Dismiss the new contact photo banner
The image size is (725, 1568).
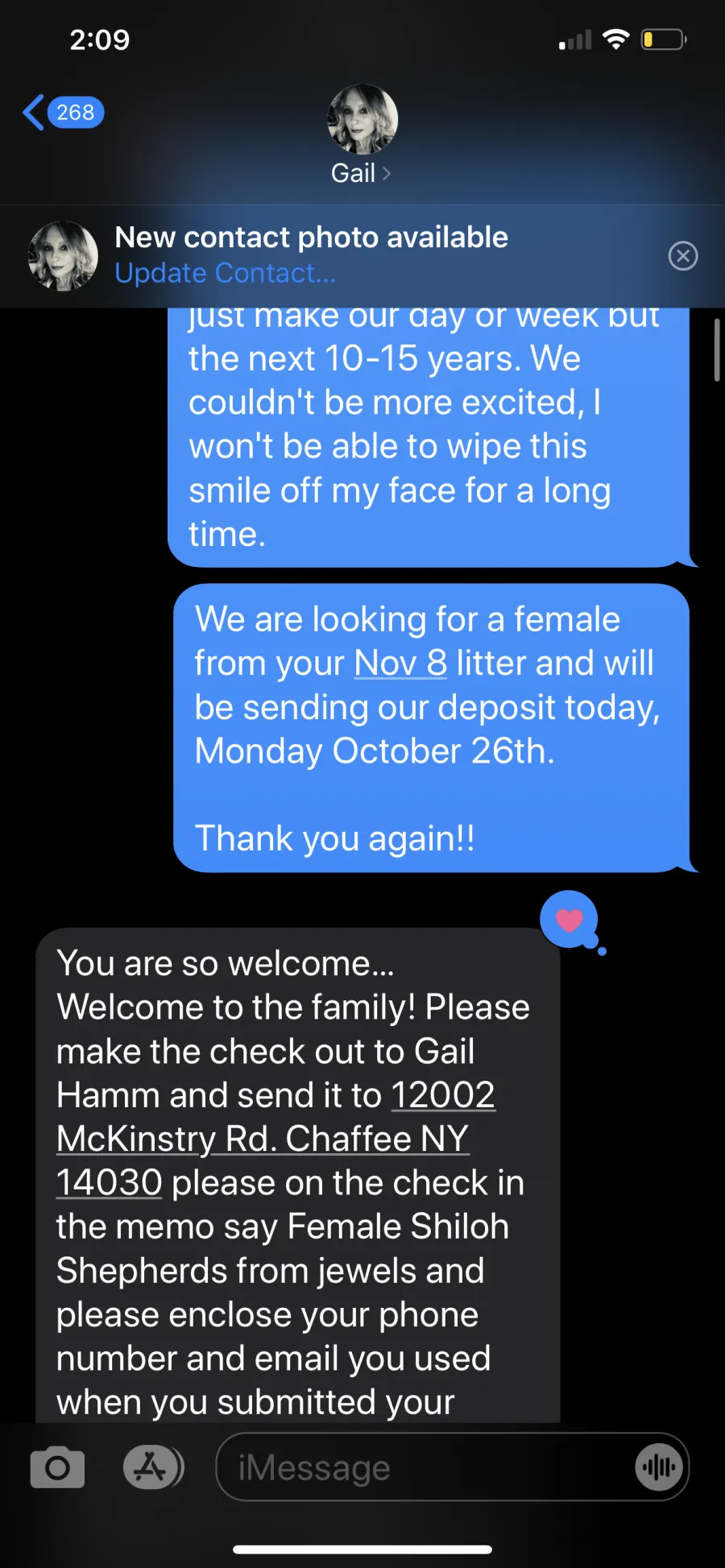pyautogui.click(x=682, y=256)
